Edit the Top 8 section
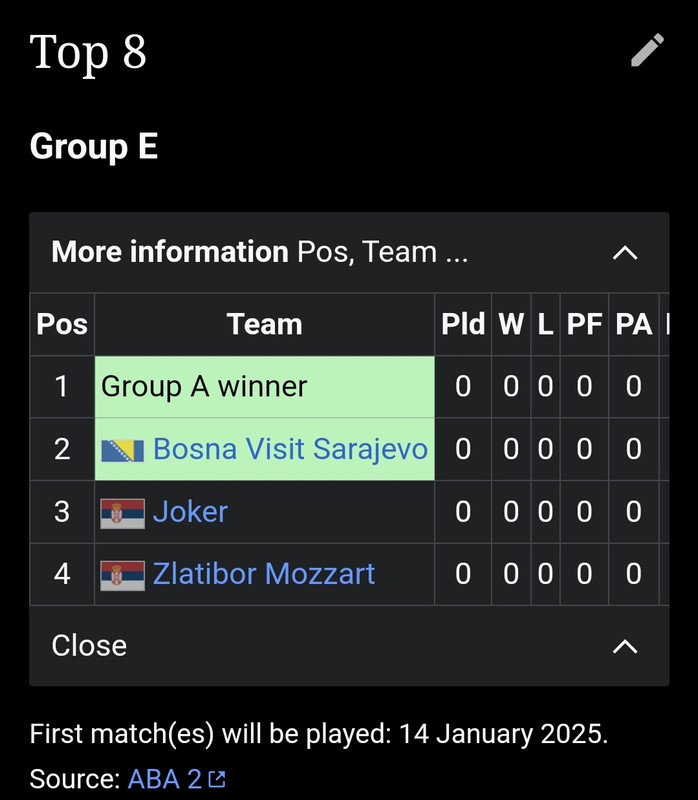The image size is (698, 800). click(x=648, y=50)
